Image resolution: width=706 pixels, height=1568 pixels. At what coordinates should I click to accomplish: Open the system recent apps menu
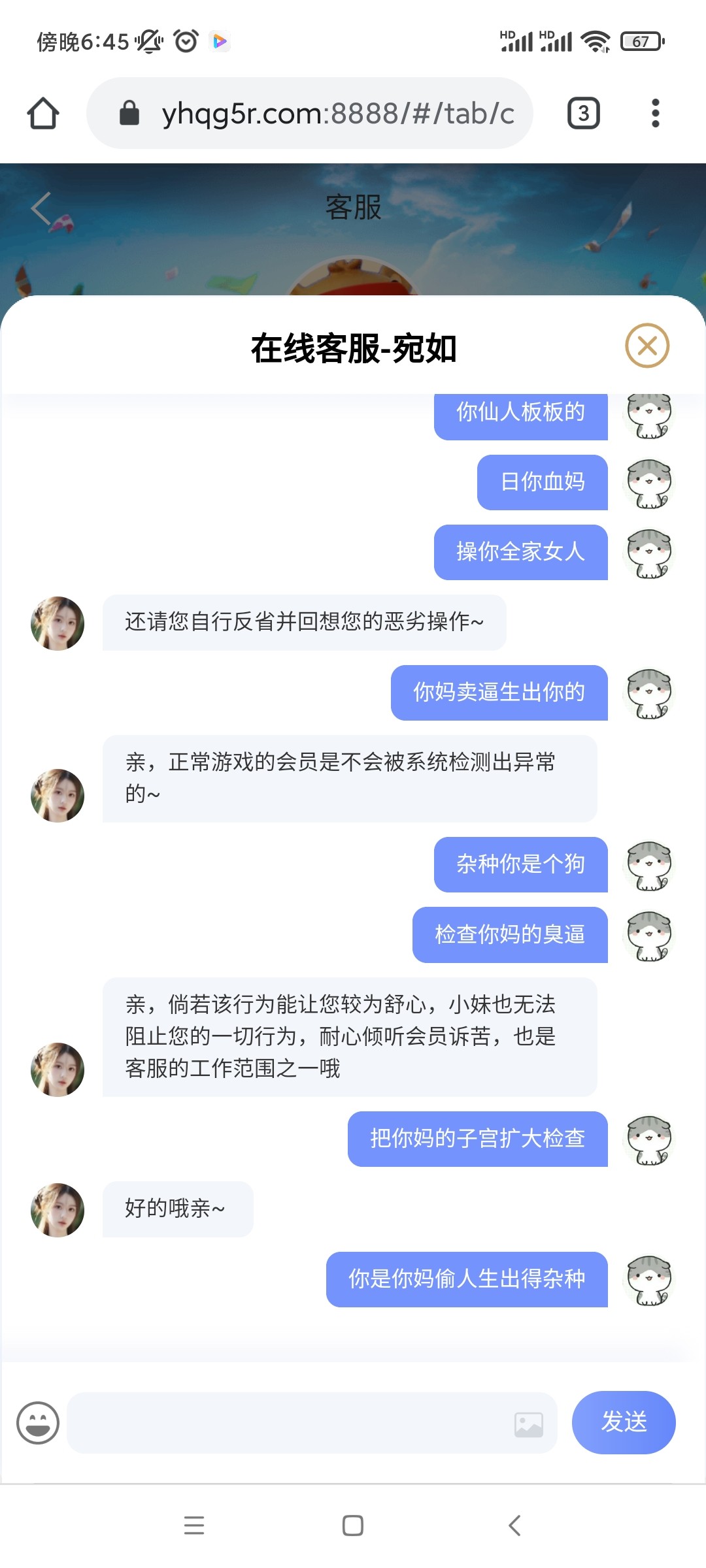(194, 1526)
